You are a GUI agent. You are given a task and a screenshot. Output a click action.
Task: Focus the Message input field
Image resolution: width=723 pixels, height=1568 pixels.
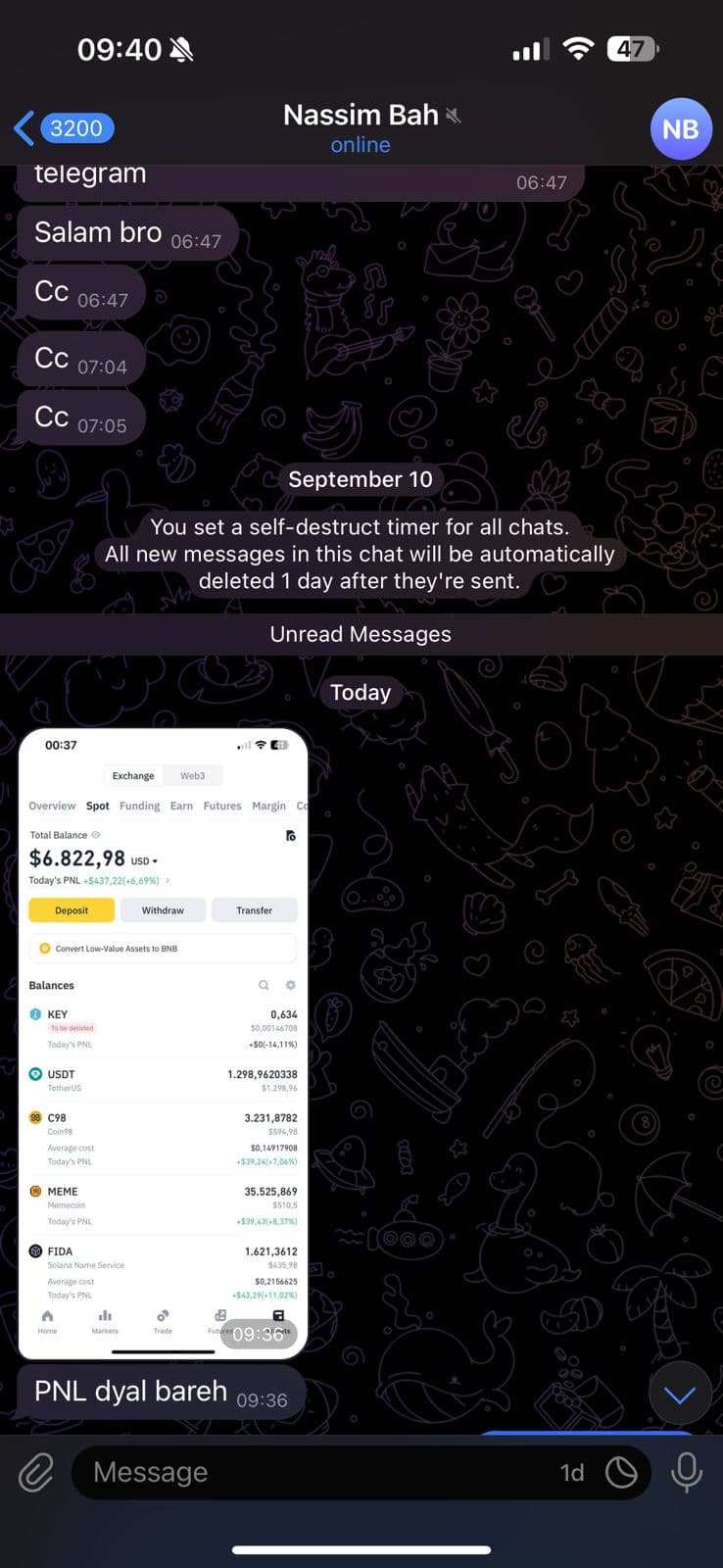coord(313,1472)
